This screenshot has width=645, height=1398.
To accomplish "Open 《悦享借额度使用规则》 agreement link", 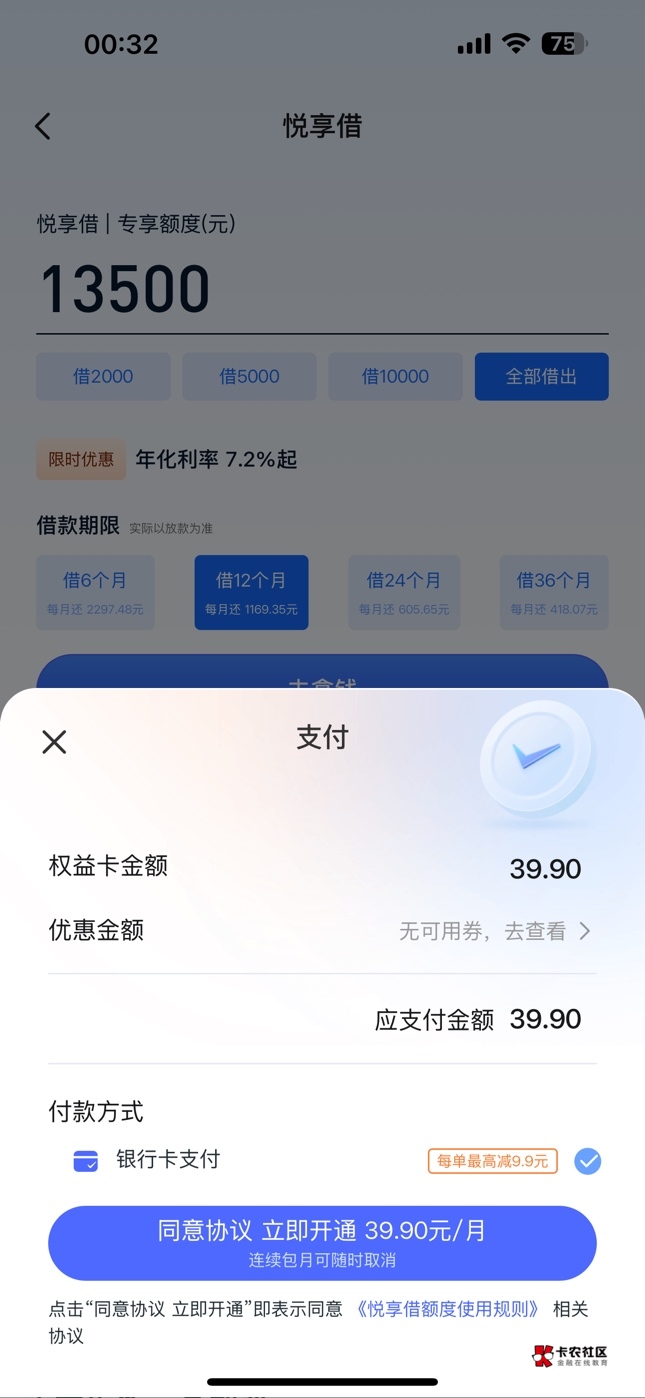I will coord(447,1309).
